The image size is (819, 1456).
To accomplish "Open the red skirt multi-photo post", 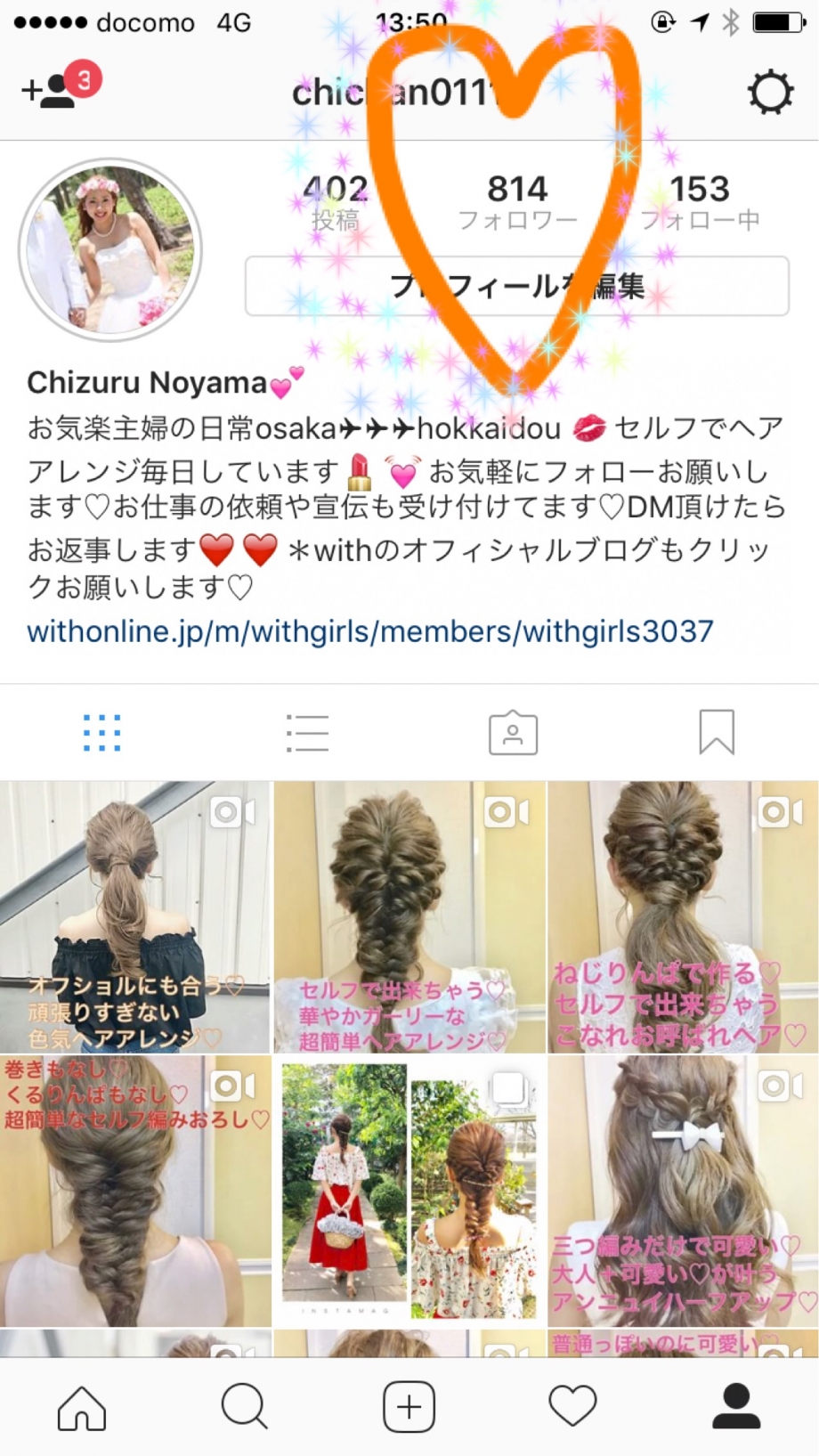I will coord(409,1192).
